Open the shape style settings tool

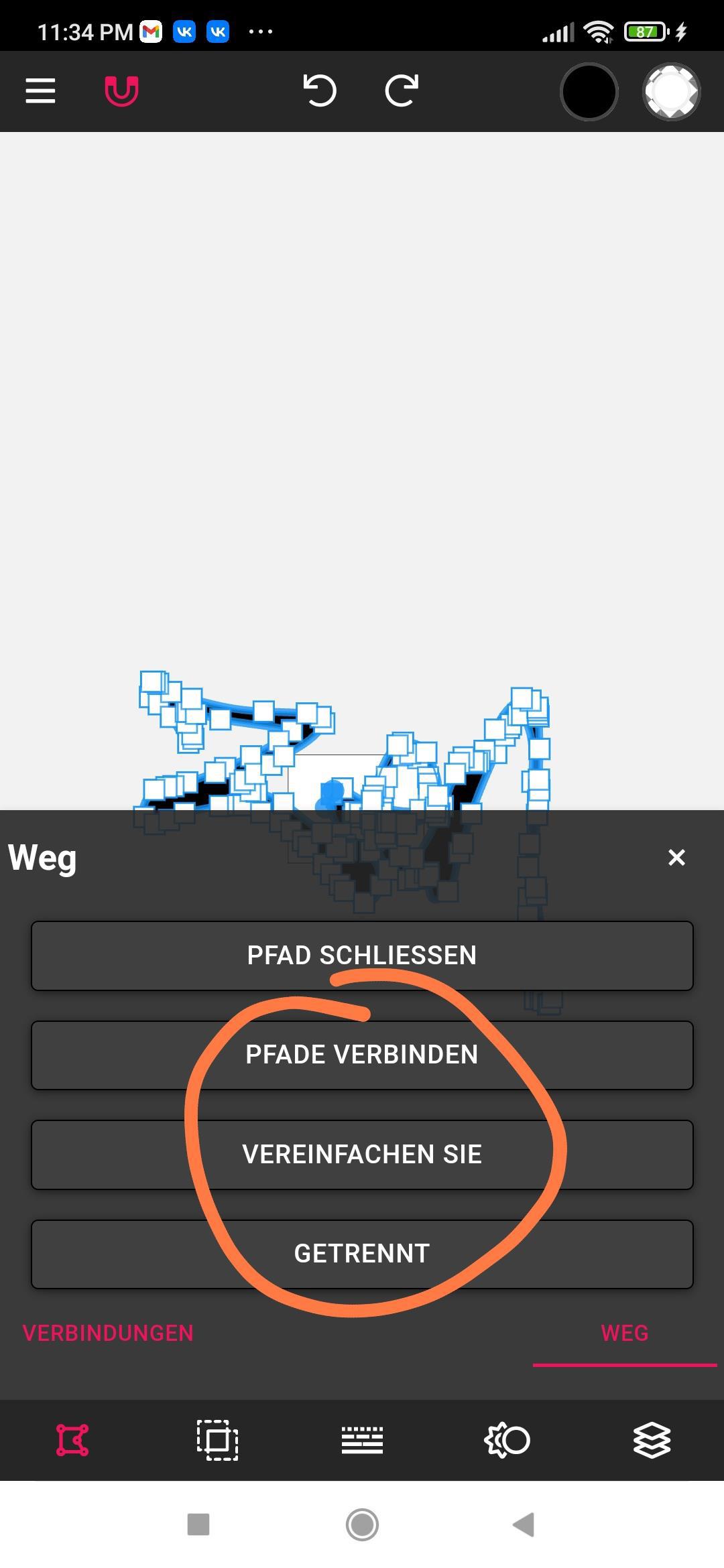coord(507,1440)
